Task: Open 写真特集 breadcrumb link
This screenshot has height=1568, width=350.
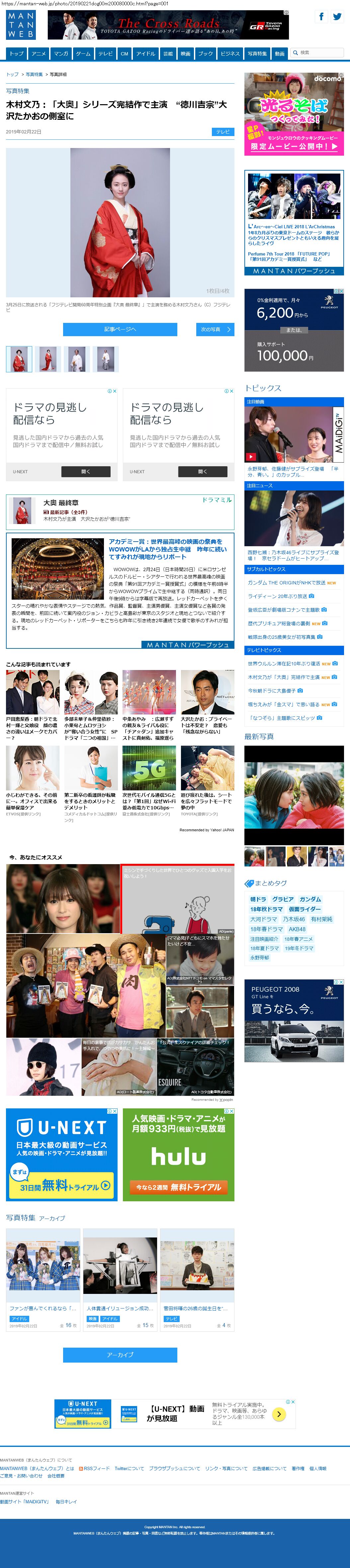Action: pos(34,74)
